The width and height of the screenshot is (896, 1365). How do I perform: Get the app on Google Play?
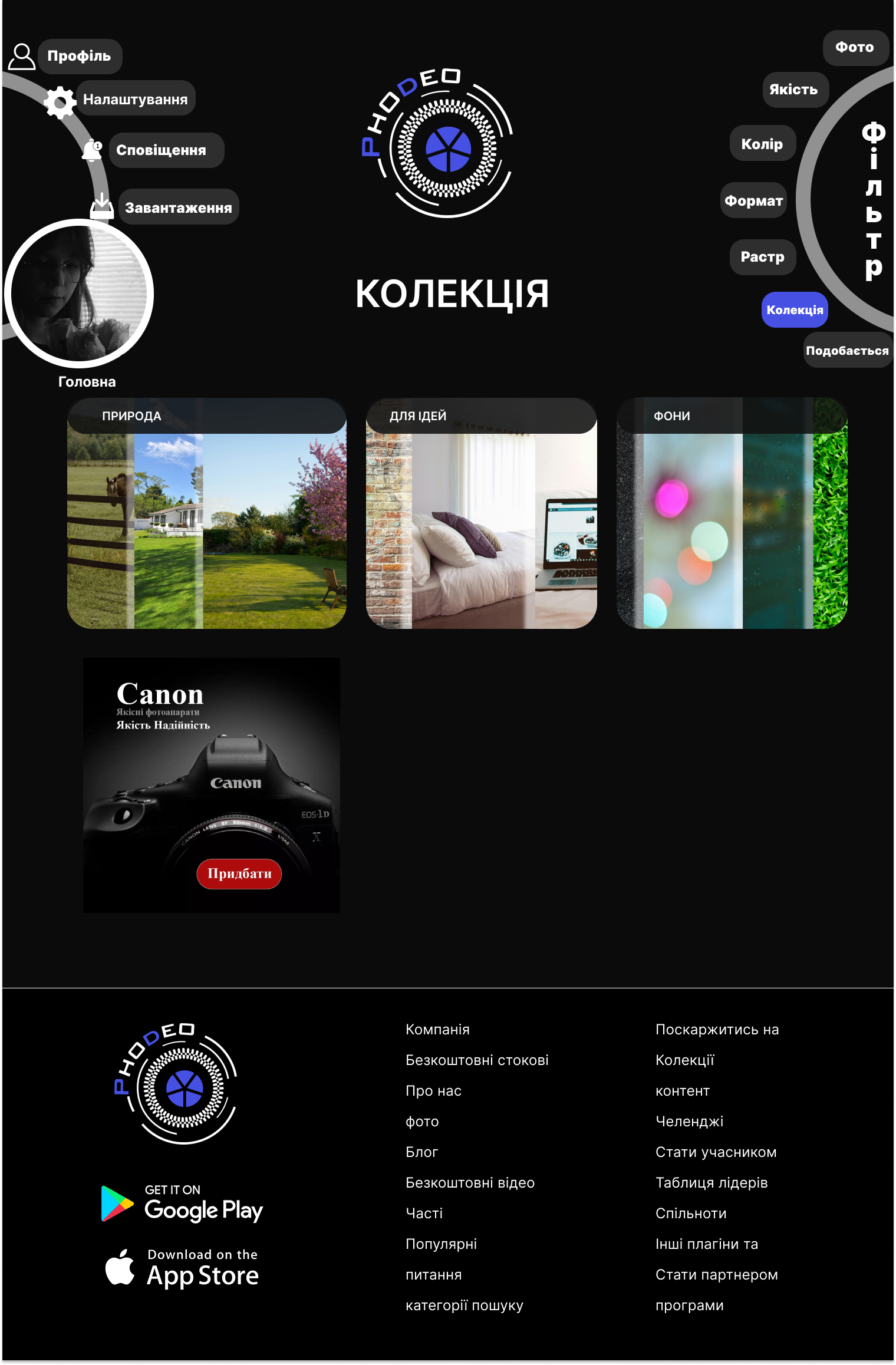click(x=182, y=1204)
